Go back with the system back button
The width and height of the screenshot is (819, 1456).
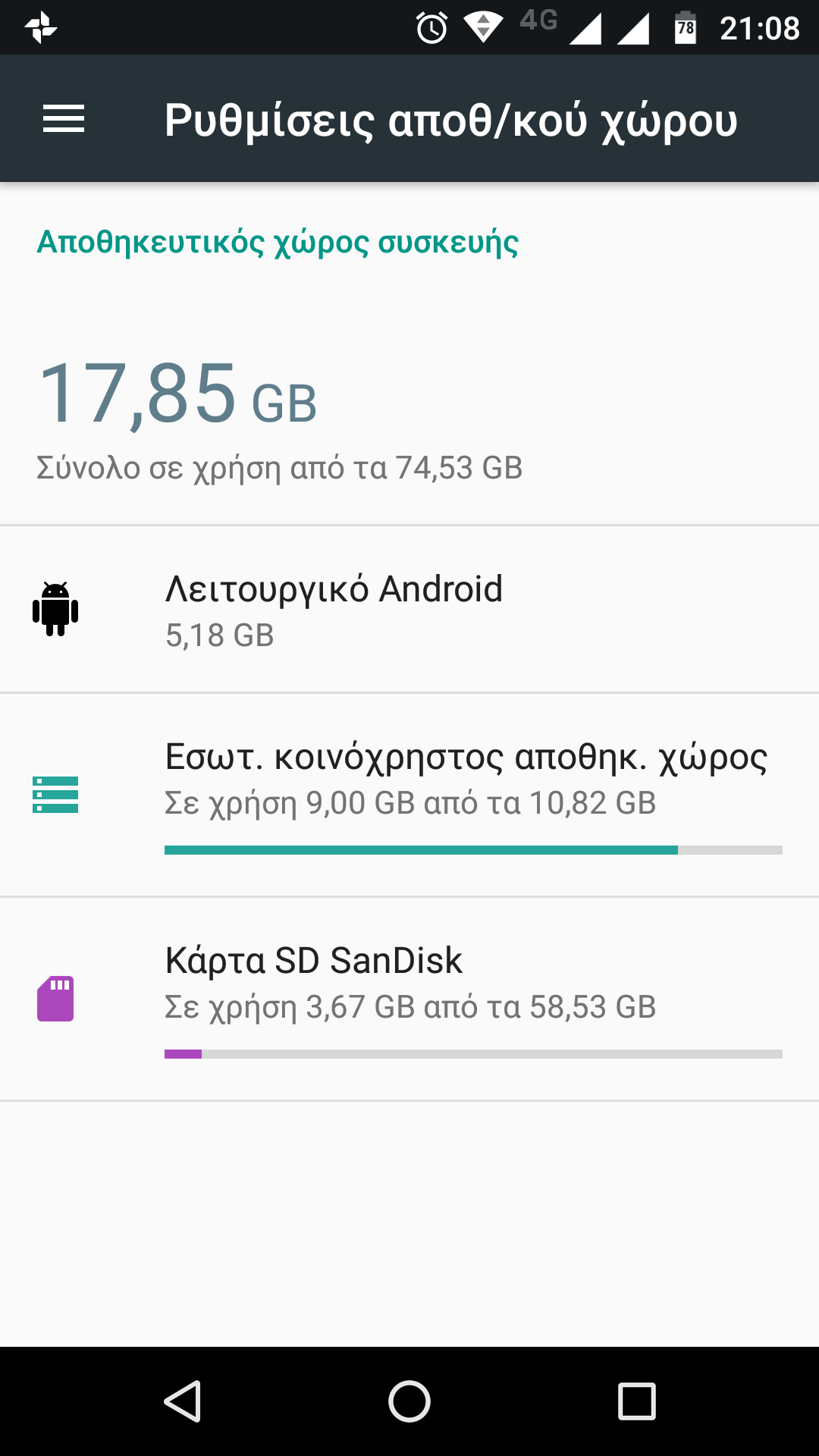(x=183, y=1401)
